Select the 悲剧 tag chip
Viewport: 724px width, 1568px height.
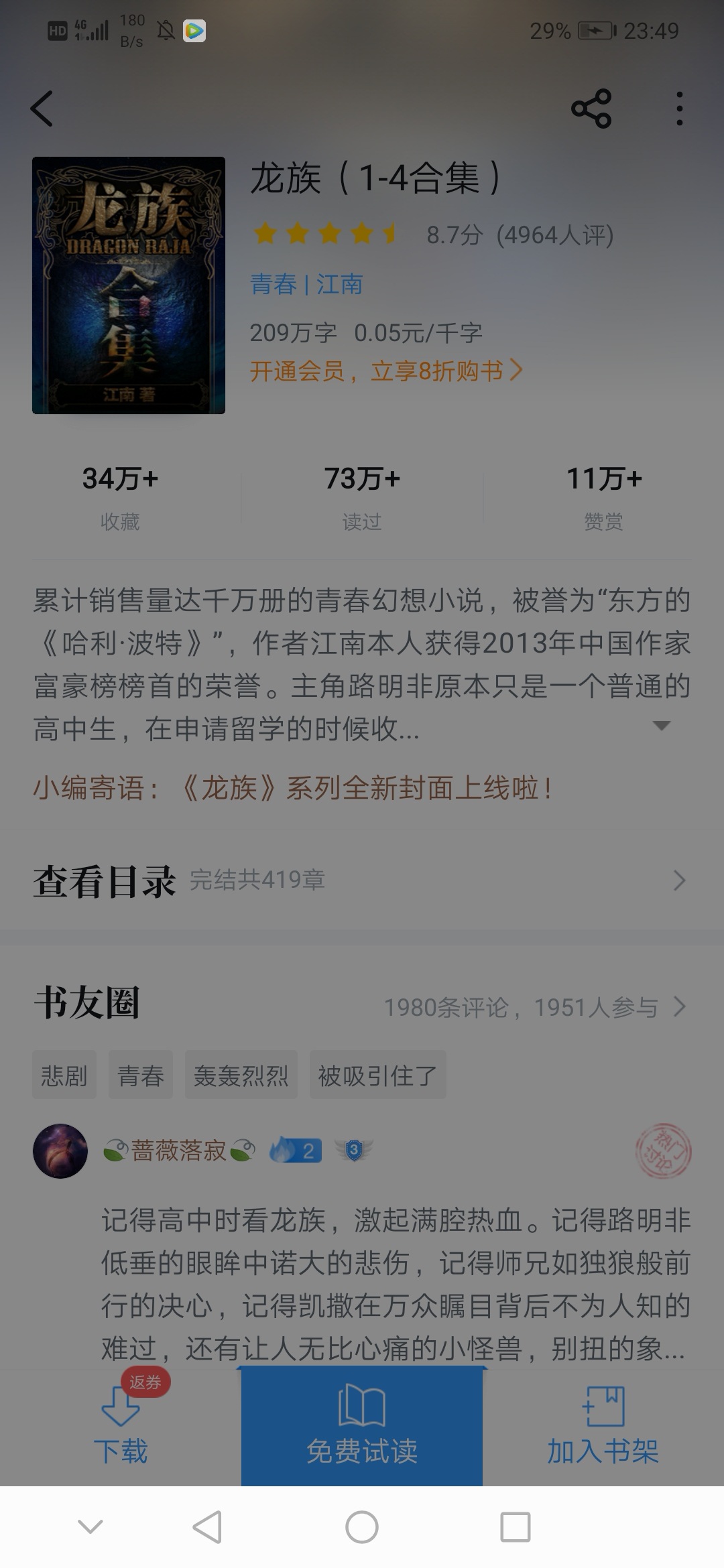point(64,1074)
